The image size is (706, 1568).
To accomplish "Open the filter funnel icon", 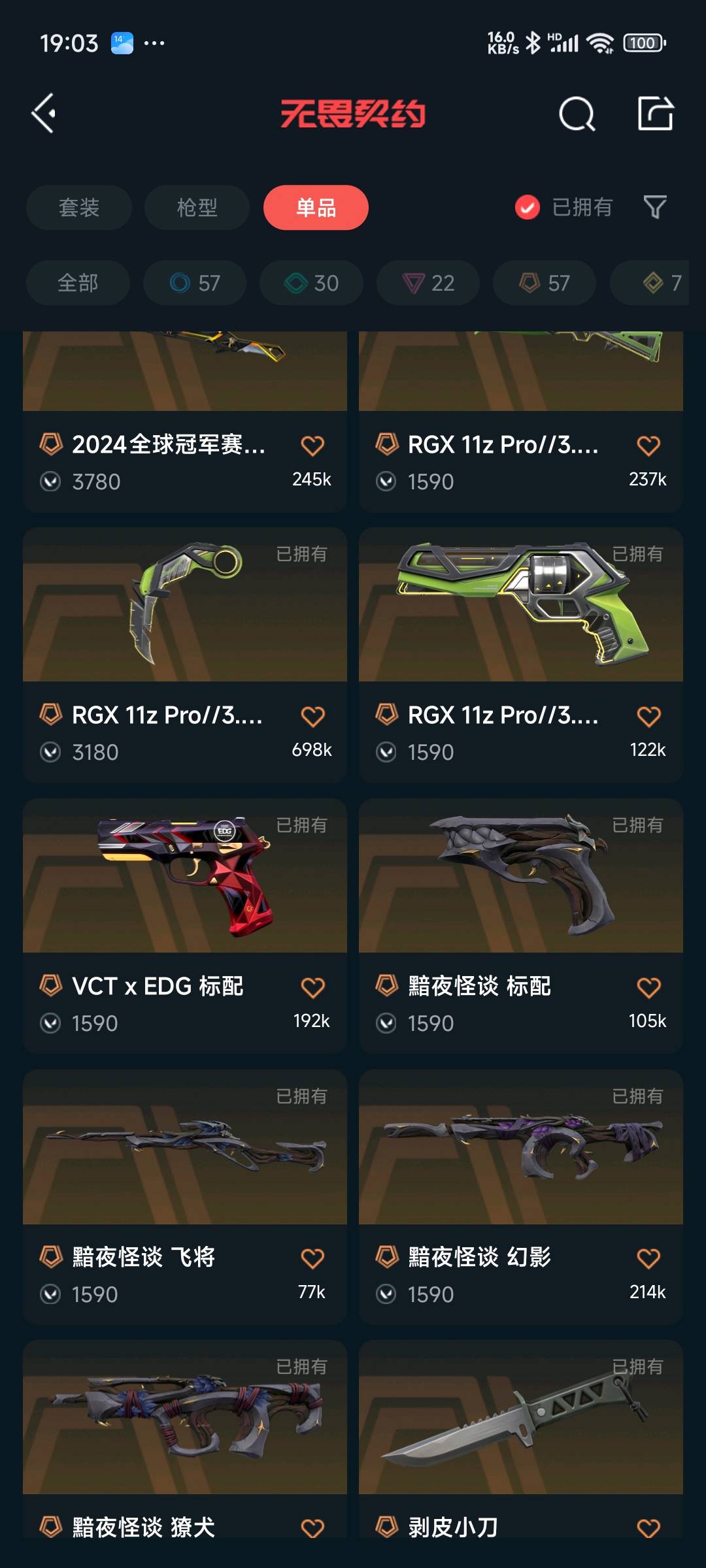I will (654, 207).
